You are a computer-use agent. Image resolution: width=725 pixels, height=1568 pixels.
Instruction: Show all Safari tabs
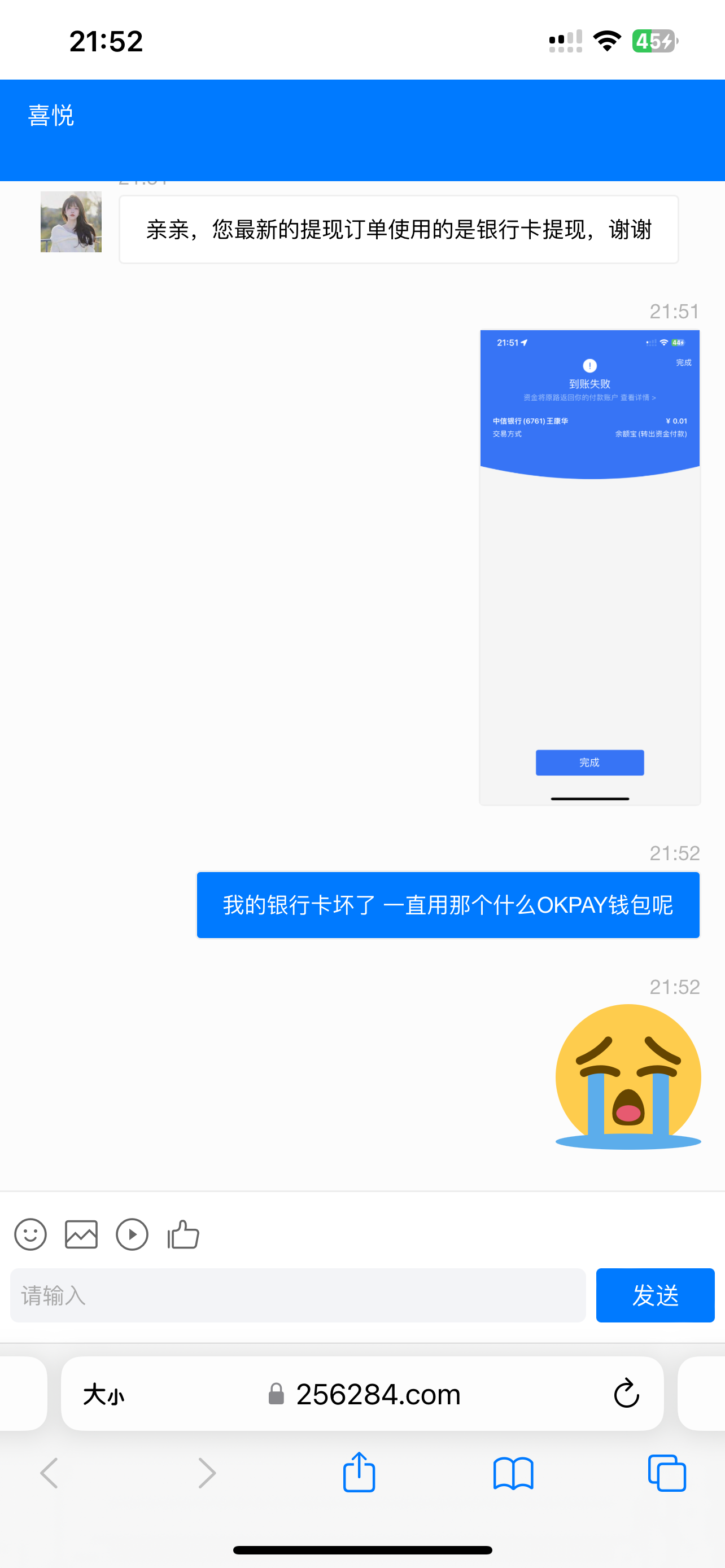667,1473
